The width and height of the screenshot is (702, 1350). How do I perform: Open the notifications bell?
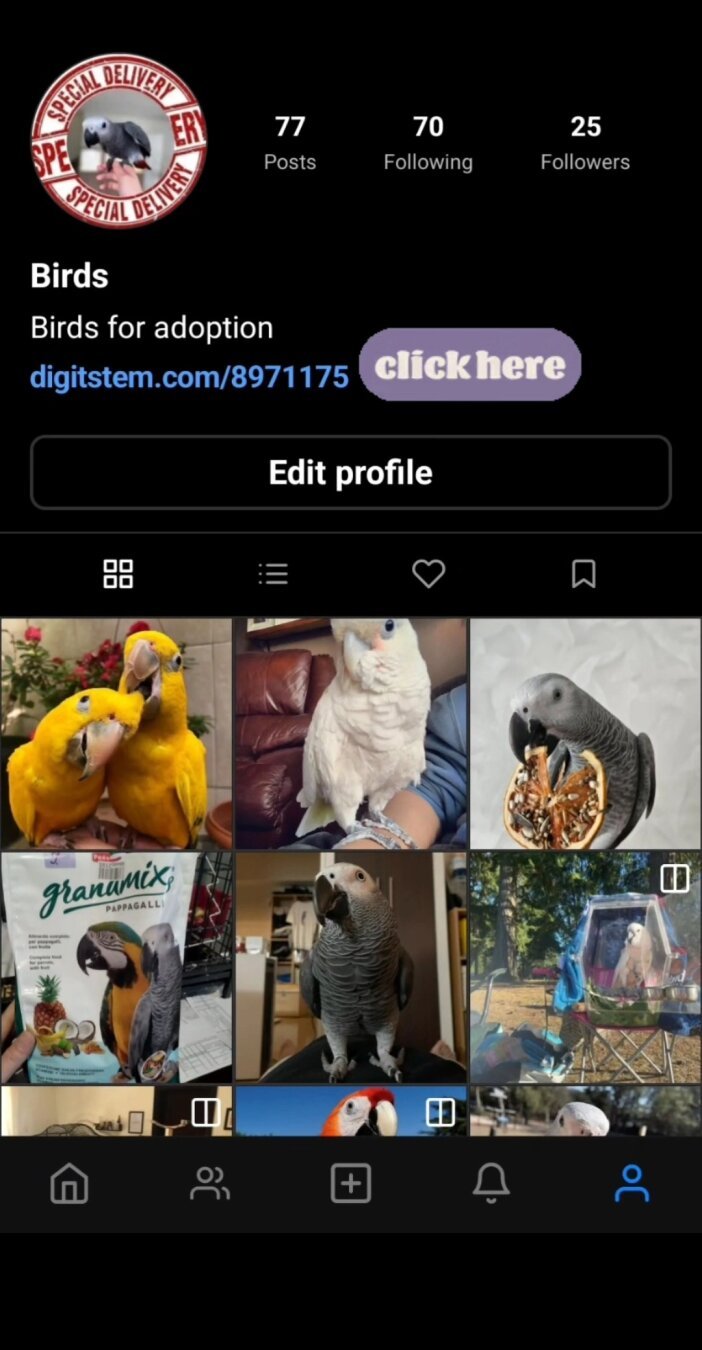pyautogui.click(x=491, y=1184)
